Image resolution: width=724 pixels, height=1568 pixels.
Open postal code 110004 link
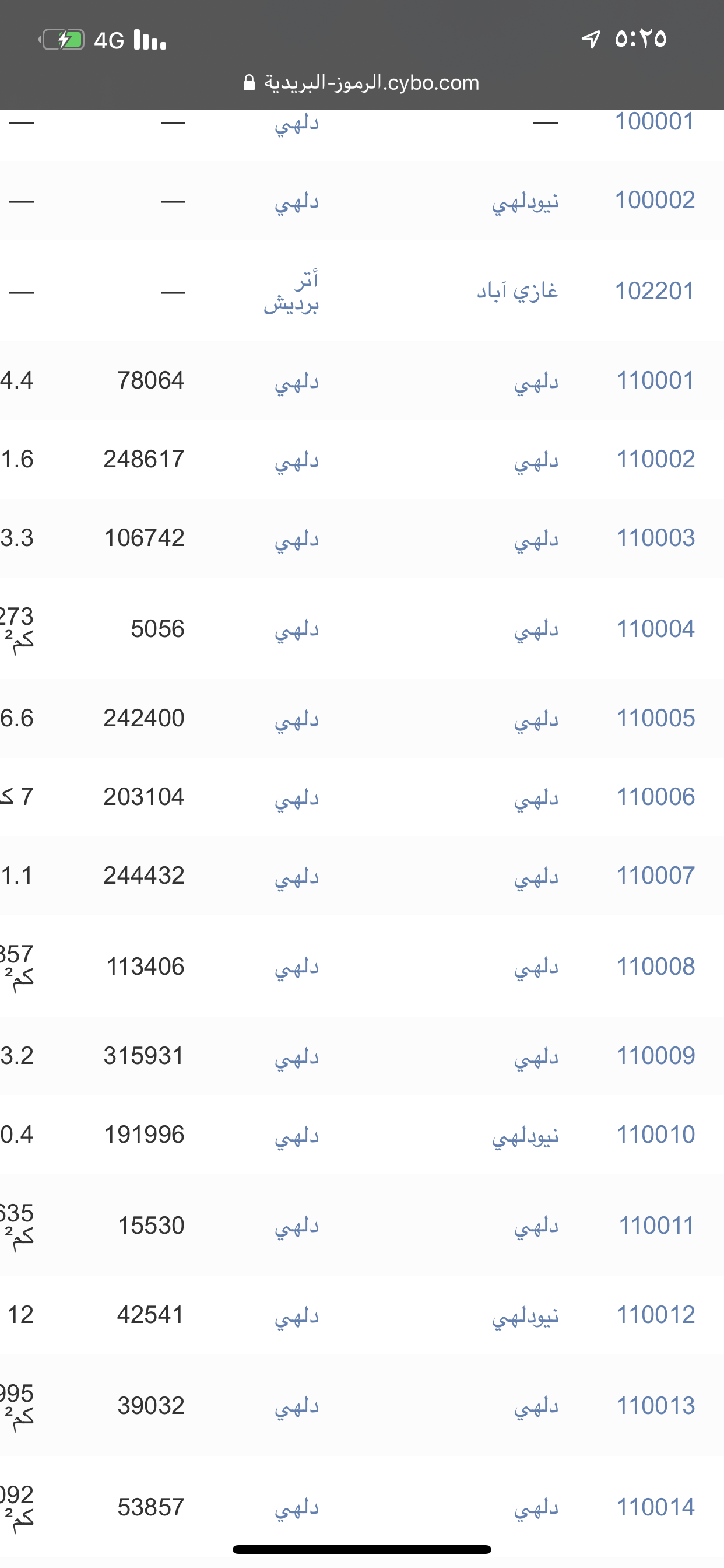click(655, 628)
